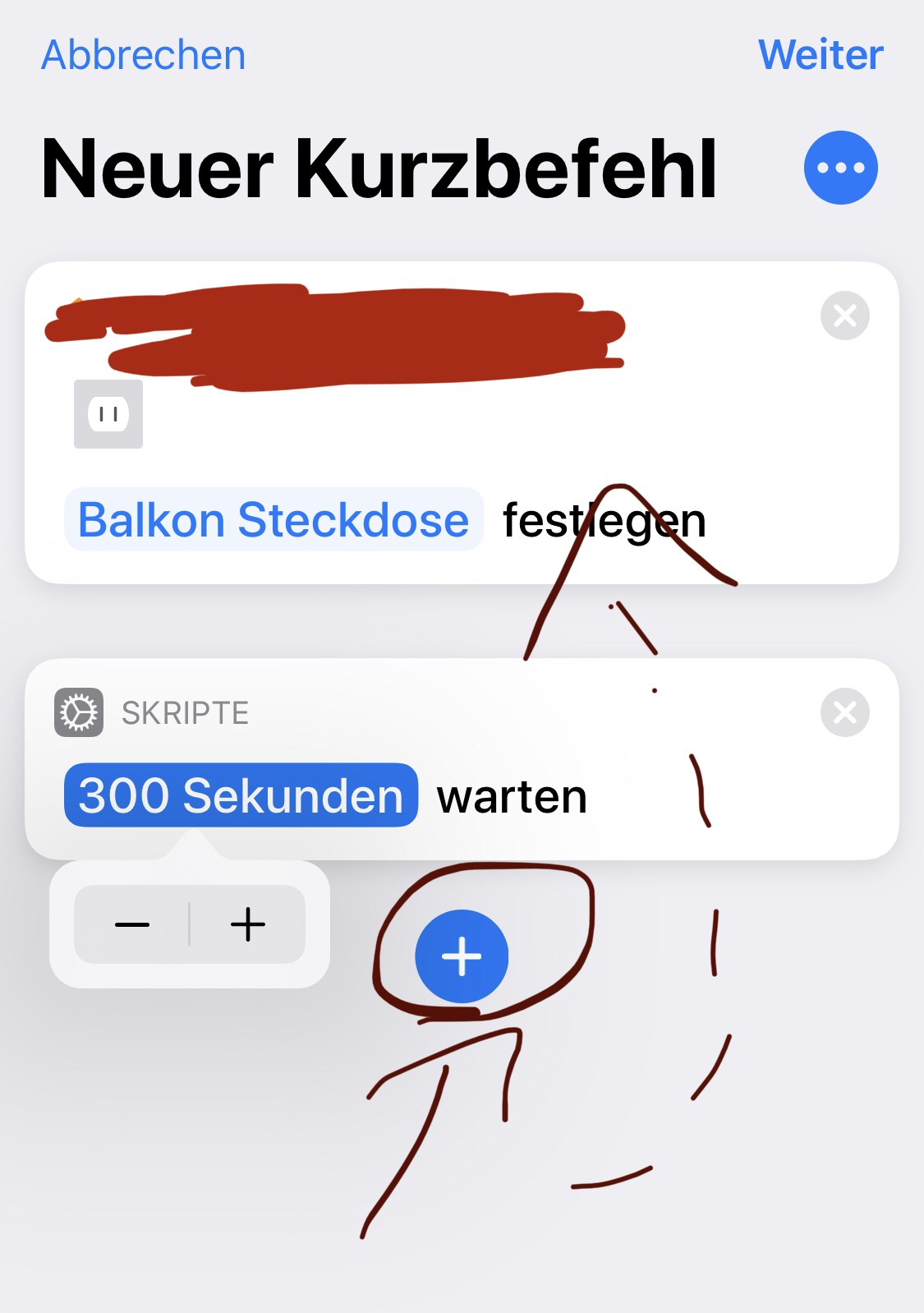Remove the Balkon Steckdose action
This screenshot has width=924, height=1313.
(844, 316)
